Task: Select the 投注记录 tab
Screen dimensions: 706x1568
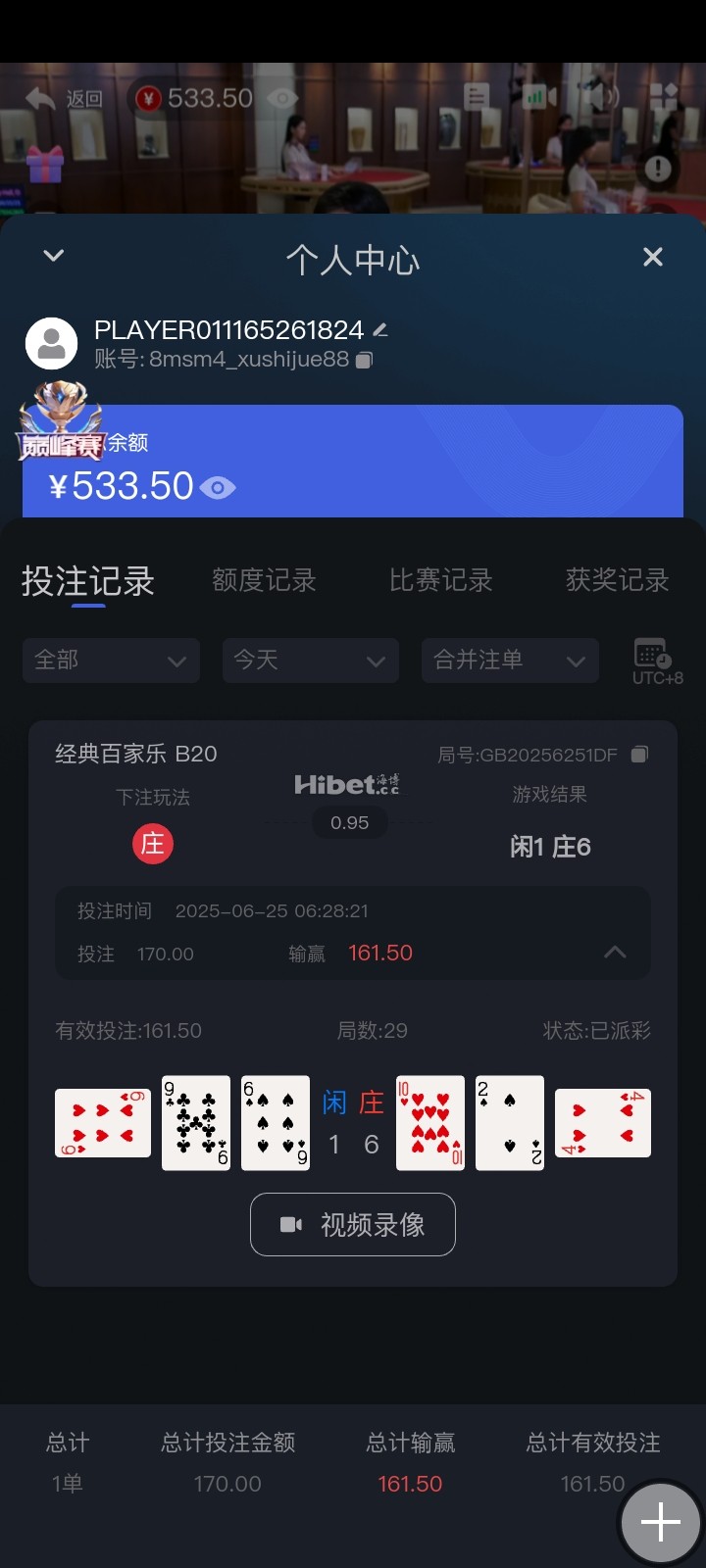Action: point(88,581)
